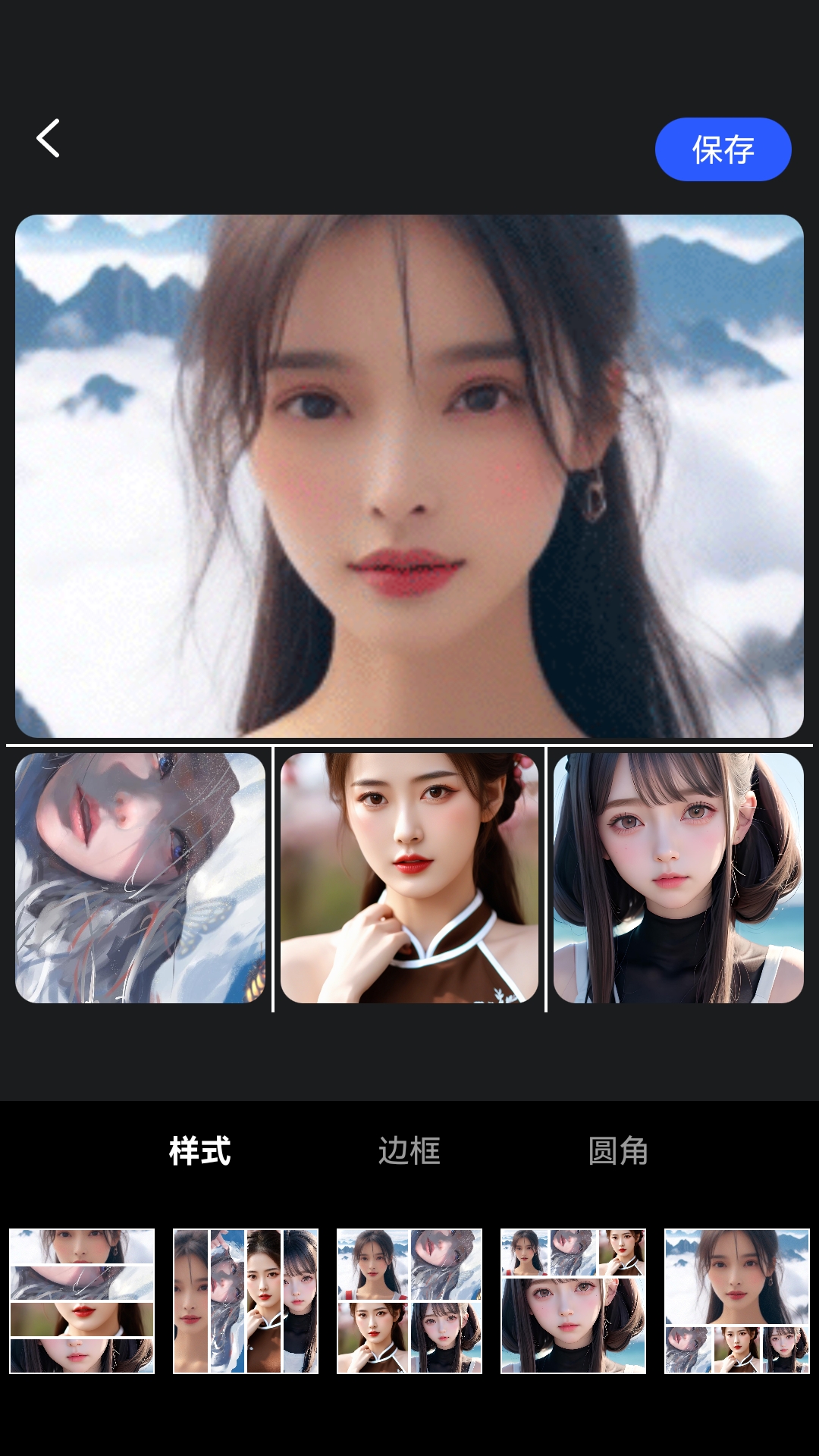Image resolution: width=819 pixels, height=1456 pixels.
Task: Select the 样式 (style) tab
Action: click(199, 1150)
